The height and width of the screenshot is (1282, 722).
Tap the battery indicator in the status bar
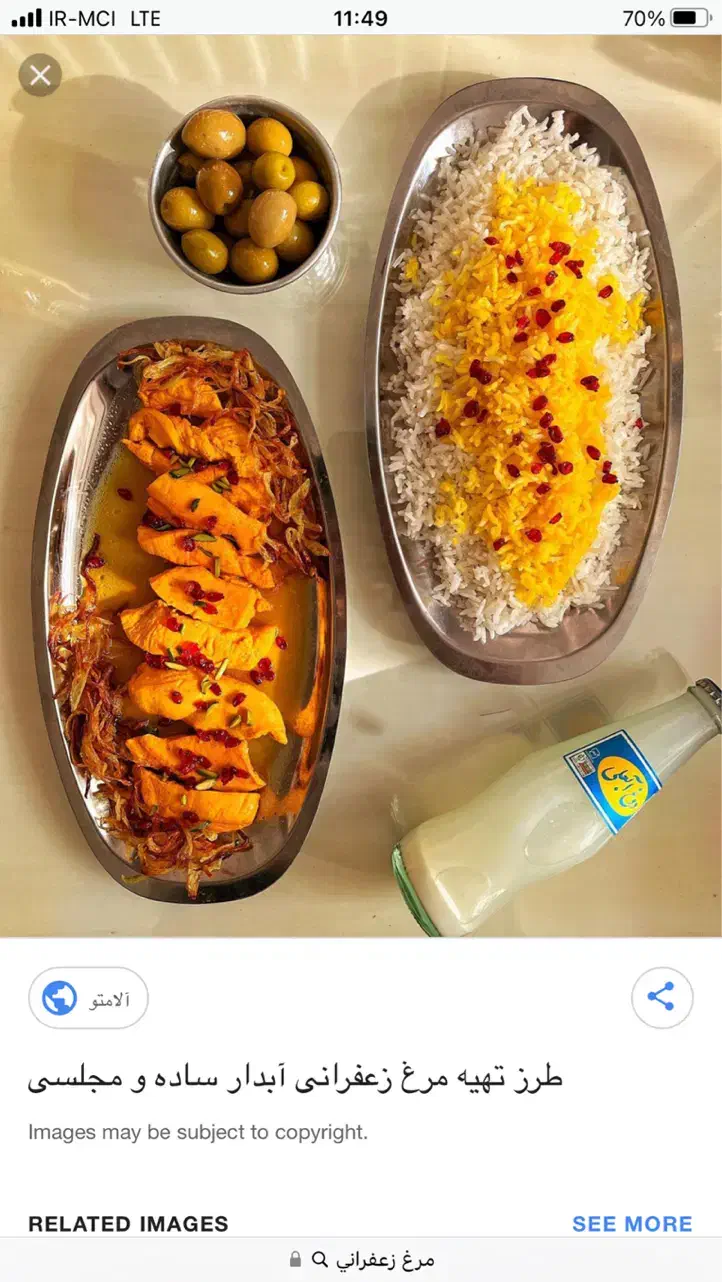[x=690, y=17]
